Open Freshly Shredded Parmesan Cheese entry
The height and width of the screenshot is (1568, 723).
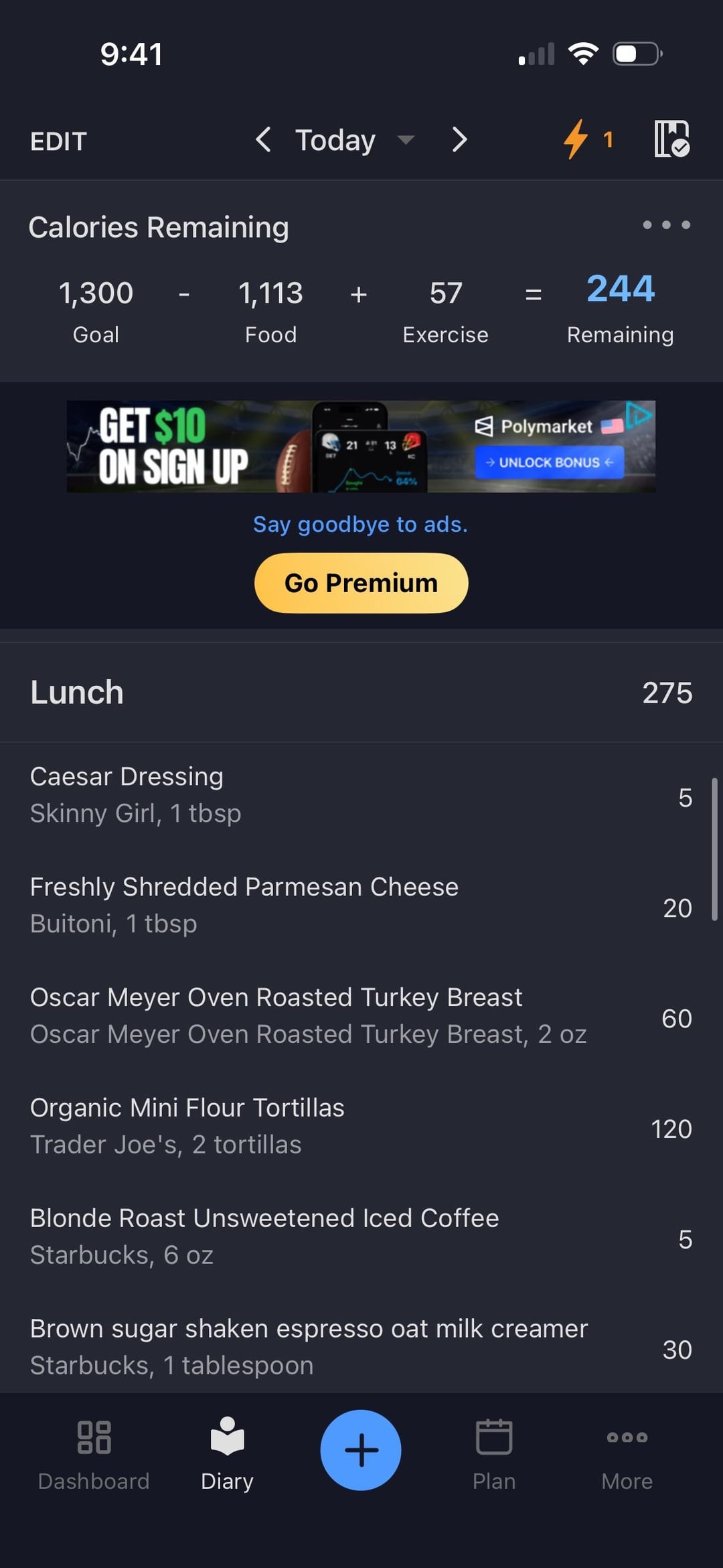coord(361,906)
